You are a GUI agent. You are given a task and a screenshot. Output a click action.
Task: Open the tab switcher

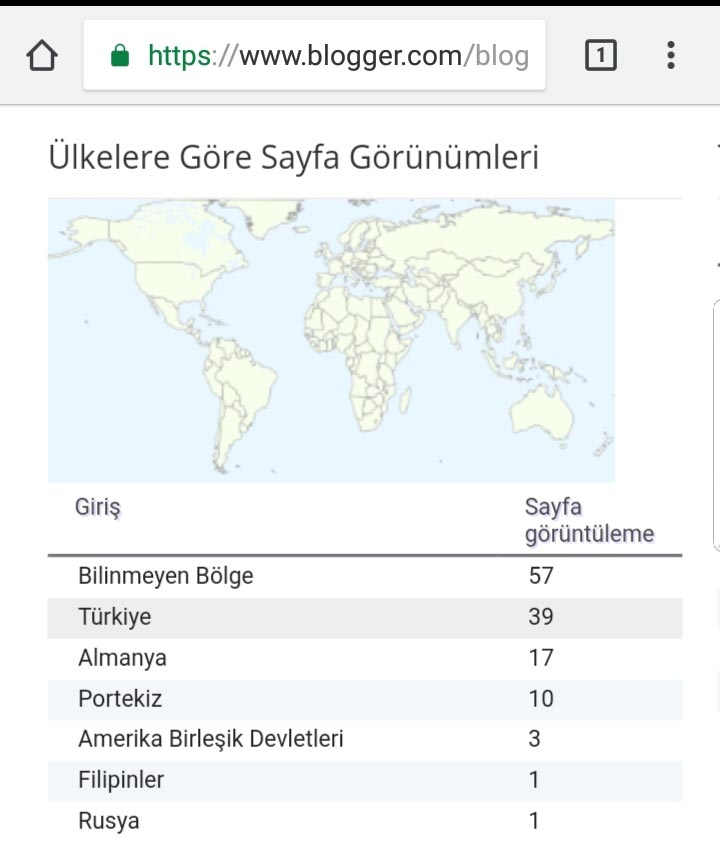600,56
